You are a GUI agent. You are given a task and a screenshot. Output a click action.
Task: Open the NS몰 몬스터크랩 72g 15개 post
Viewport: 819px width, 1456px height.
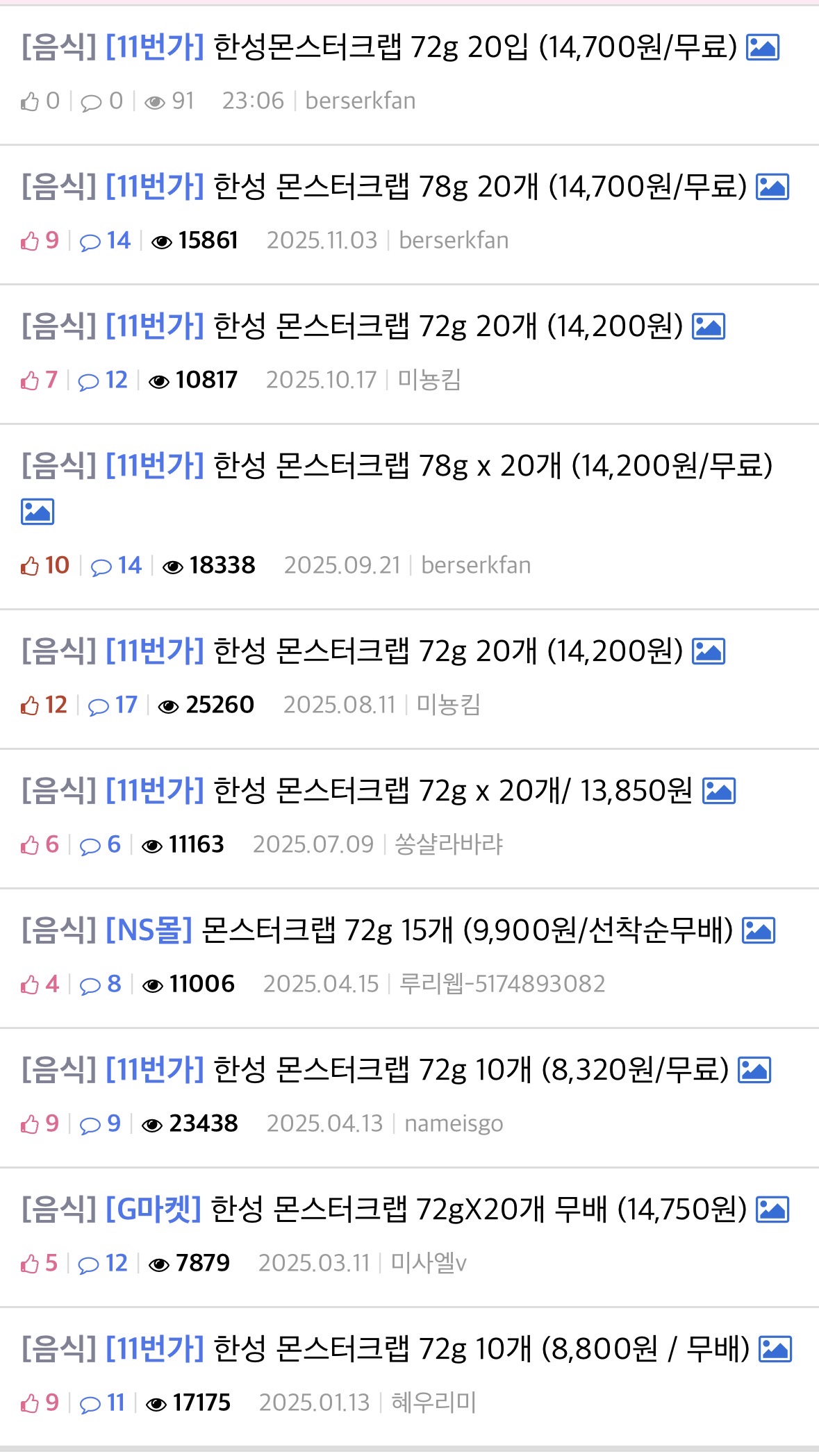coord(467,930)
